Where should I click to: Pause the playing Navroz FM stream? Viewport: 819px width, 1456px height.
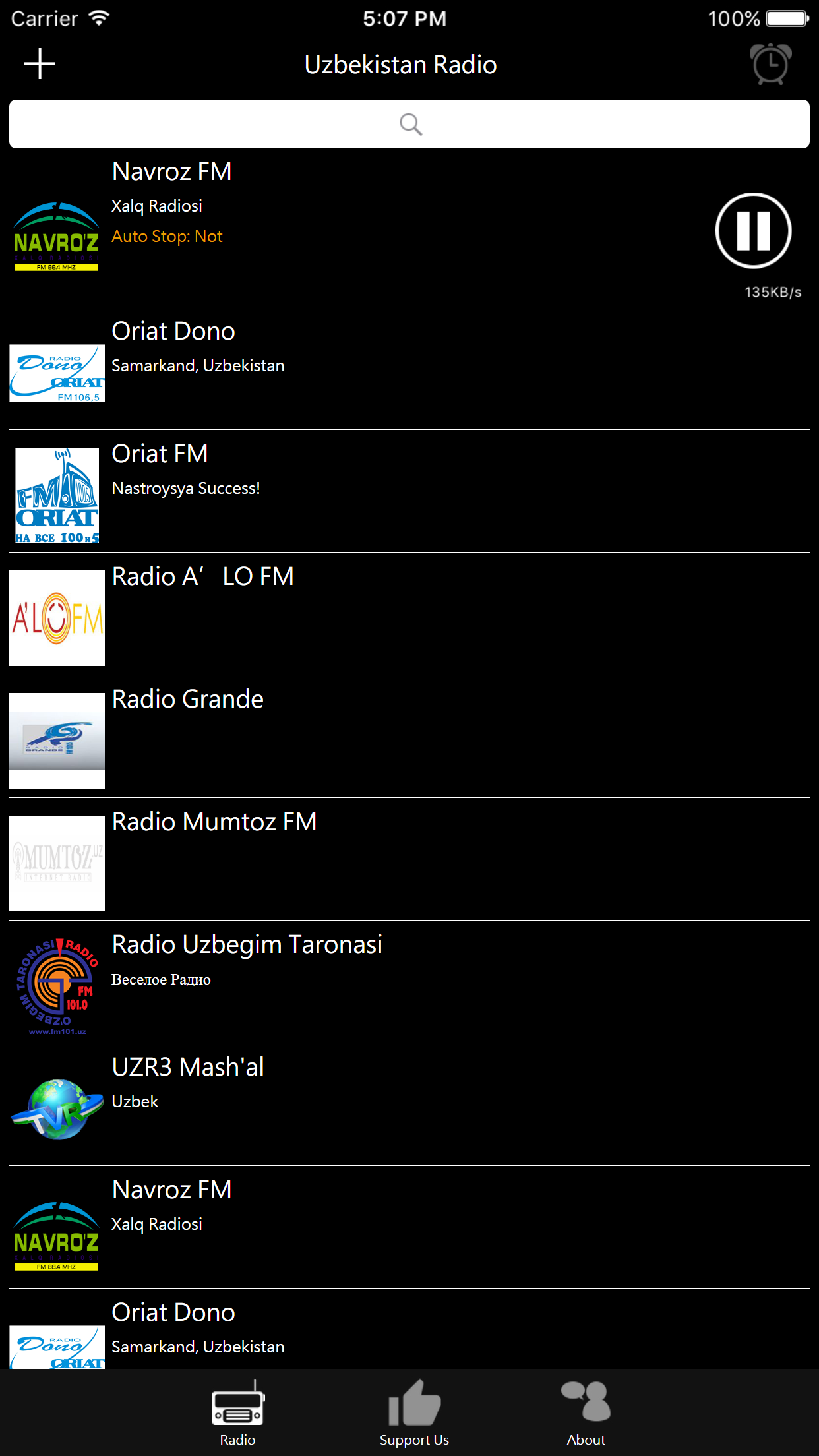753,231
